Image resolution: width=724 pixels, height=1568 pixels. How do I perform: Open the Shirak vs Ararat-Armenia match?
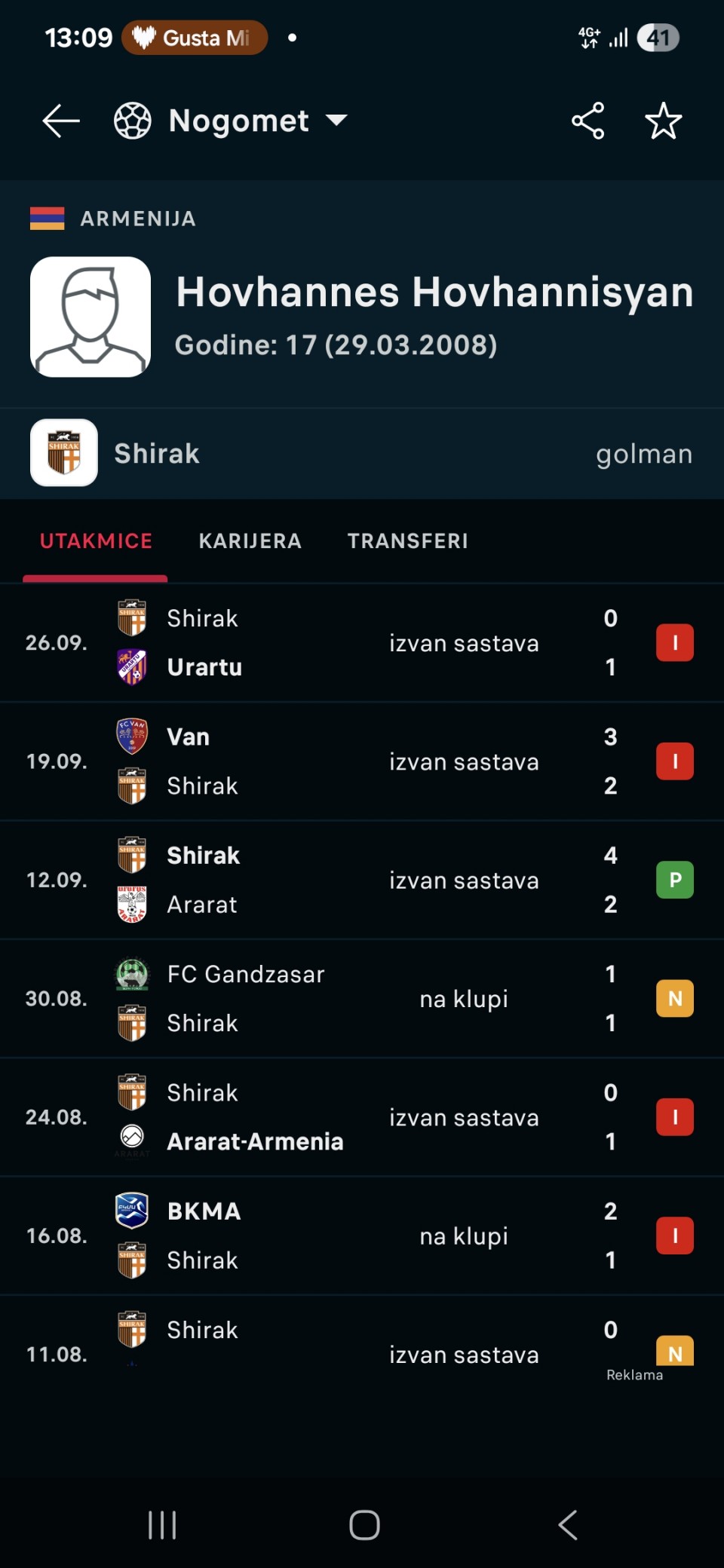point(362,1116)
